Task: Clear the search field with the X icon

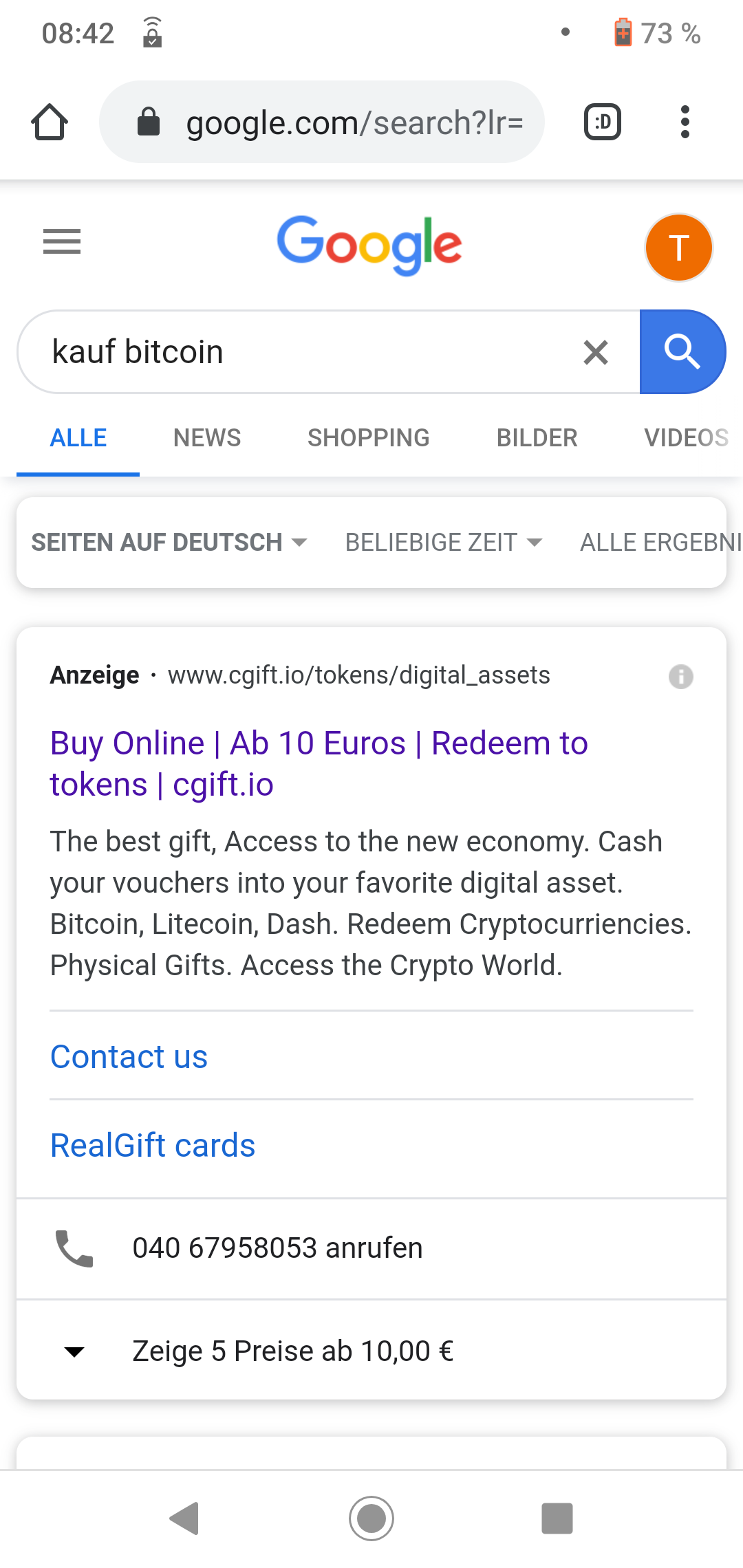Action: pyautogui.click(x=595, y=352)
